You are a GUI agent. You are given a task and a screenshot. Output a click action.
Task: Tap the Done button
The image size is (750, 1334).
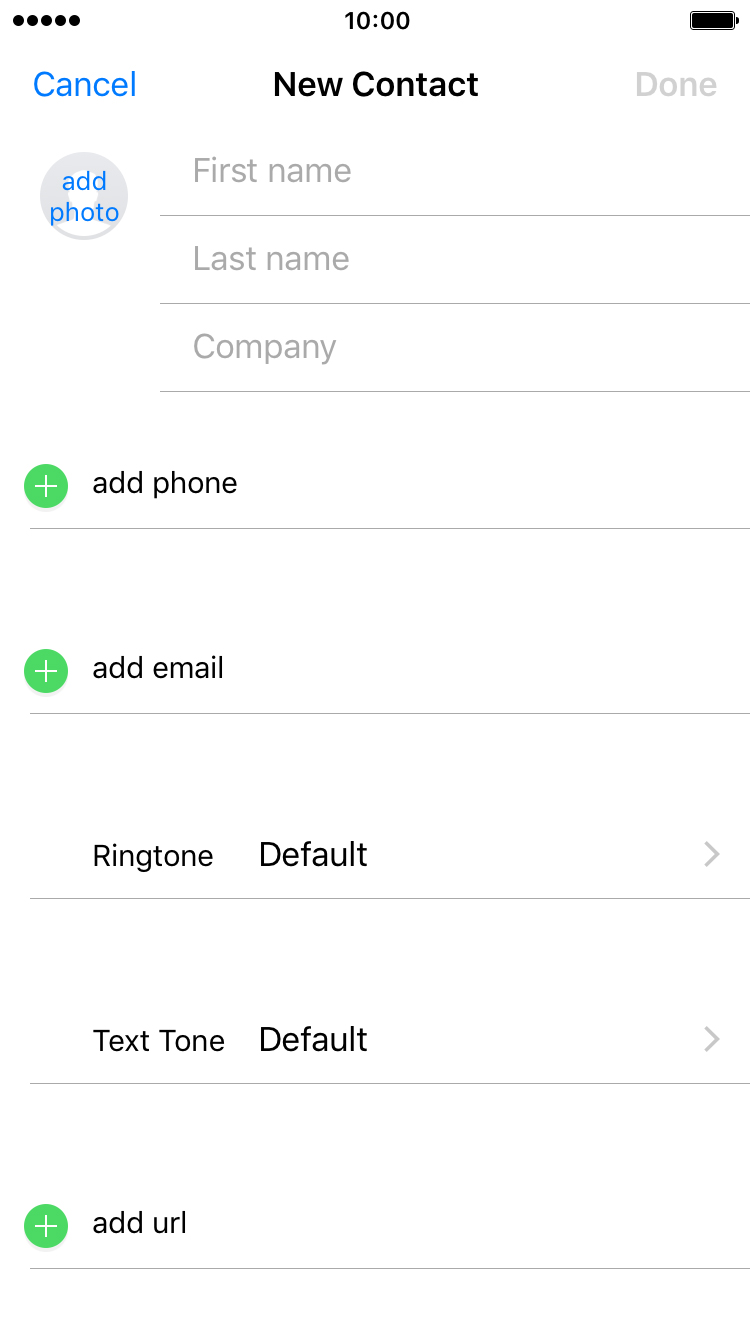point(676,85)
